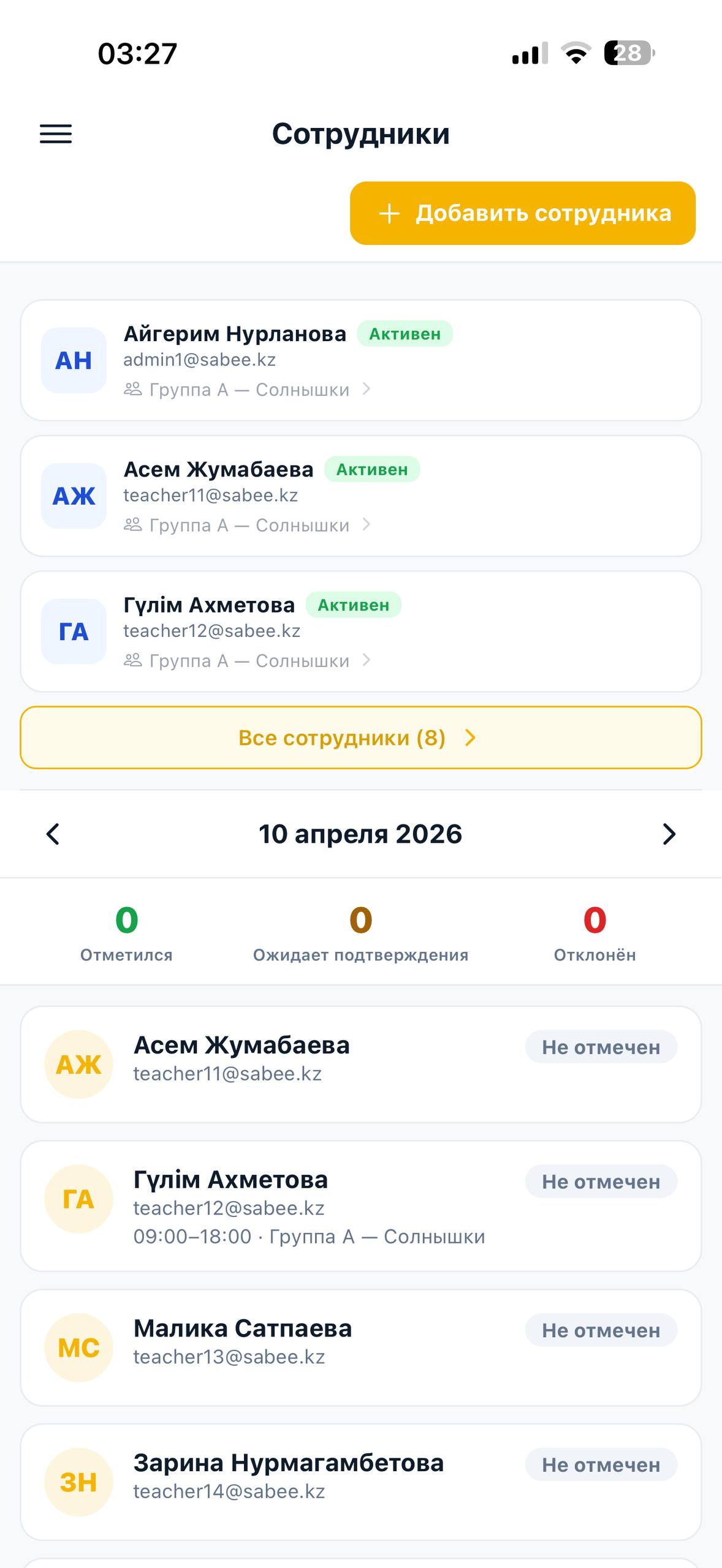Open the hamburger navigation menu
This screenshot has width=722, height=1568.
click(x=55, y=134)
